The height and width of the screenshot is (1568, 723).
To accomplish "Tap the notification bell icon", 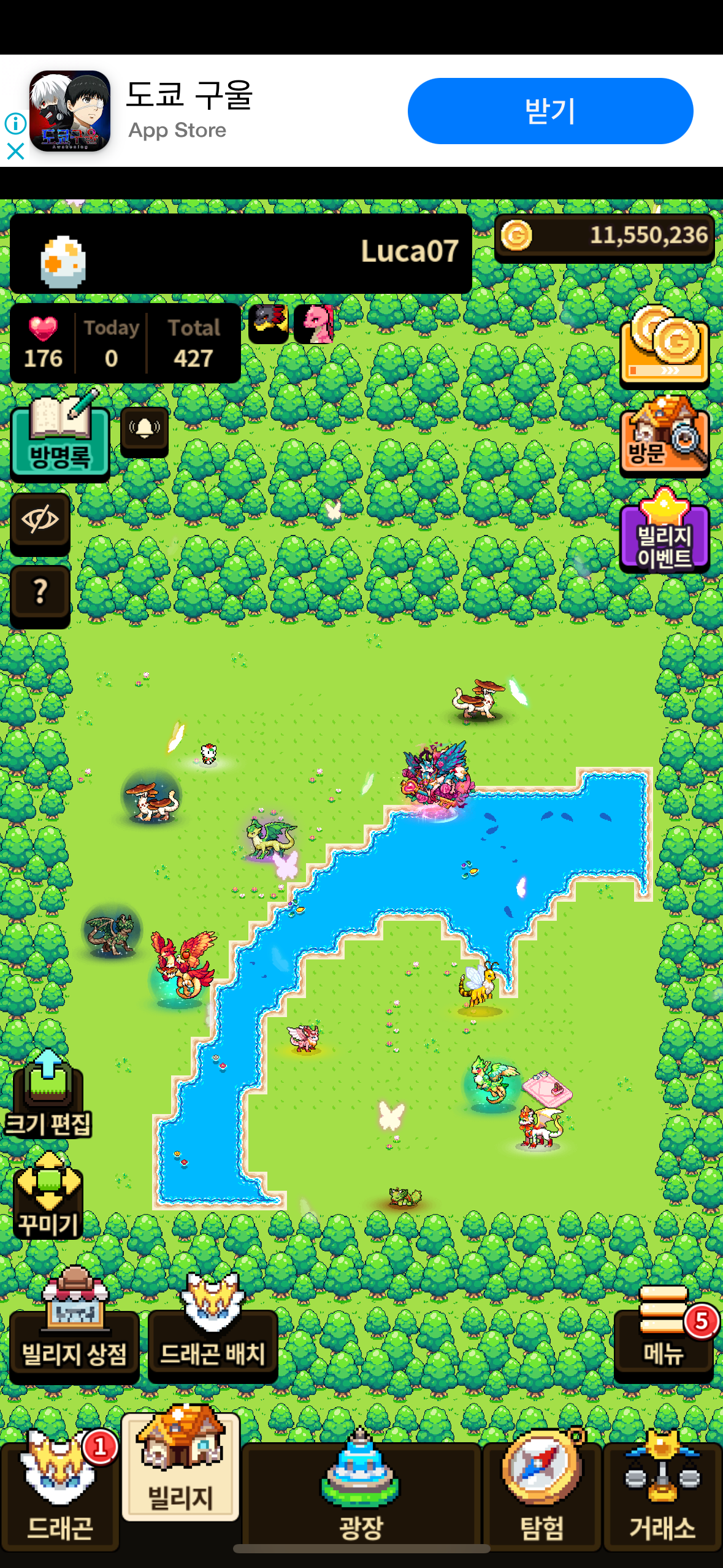I will coord(144,431).
